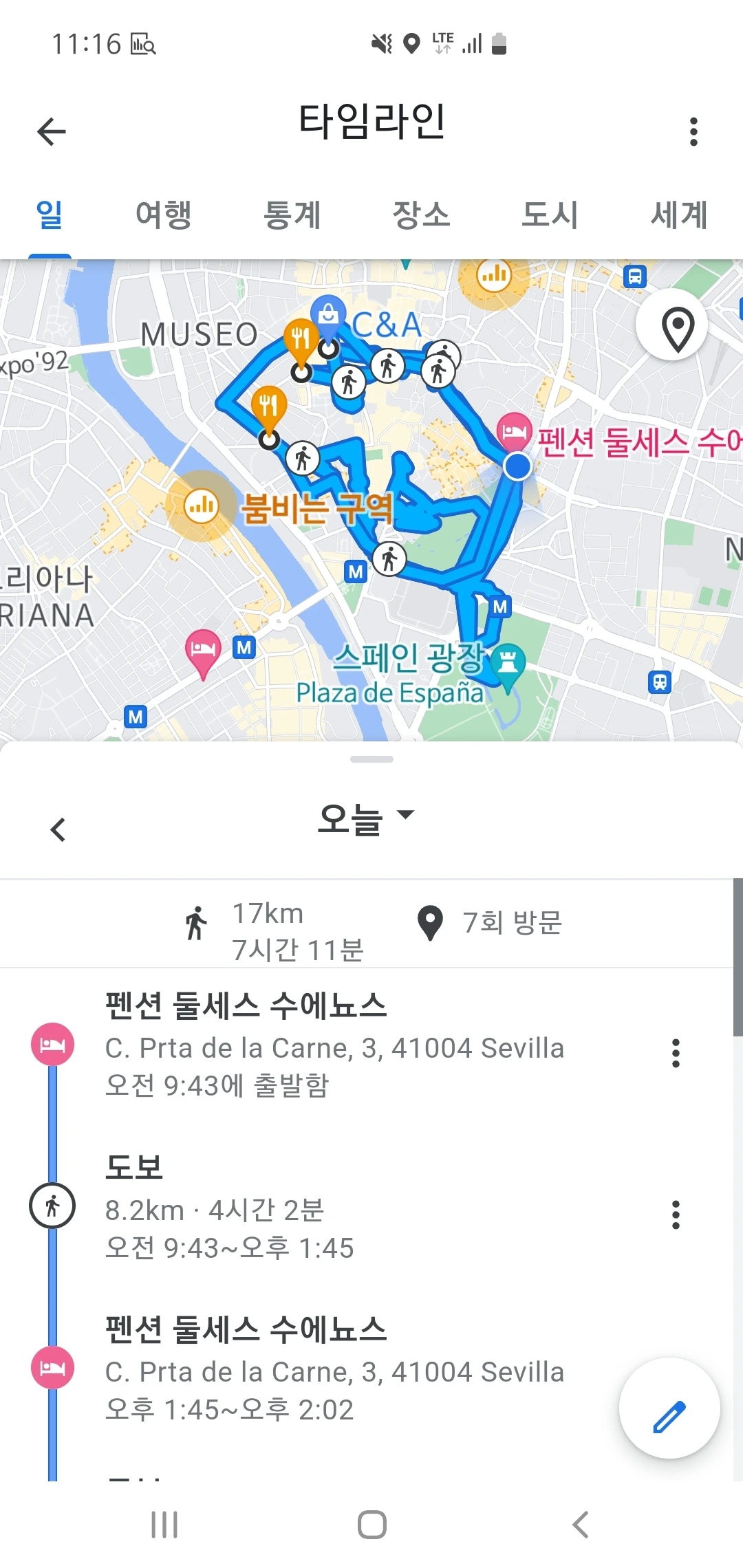This screenshot has width=743, height=1568.
Task: Switch to the 통계 tab
Action: click(292, 215)
